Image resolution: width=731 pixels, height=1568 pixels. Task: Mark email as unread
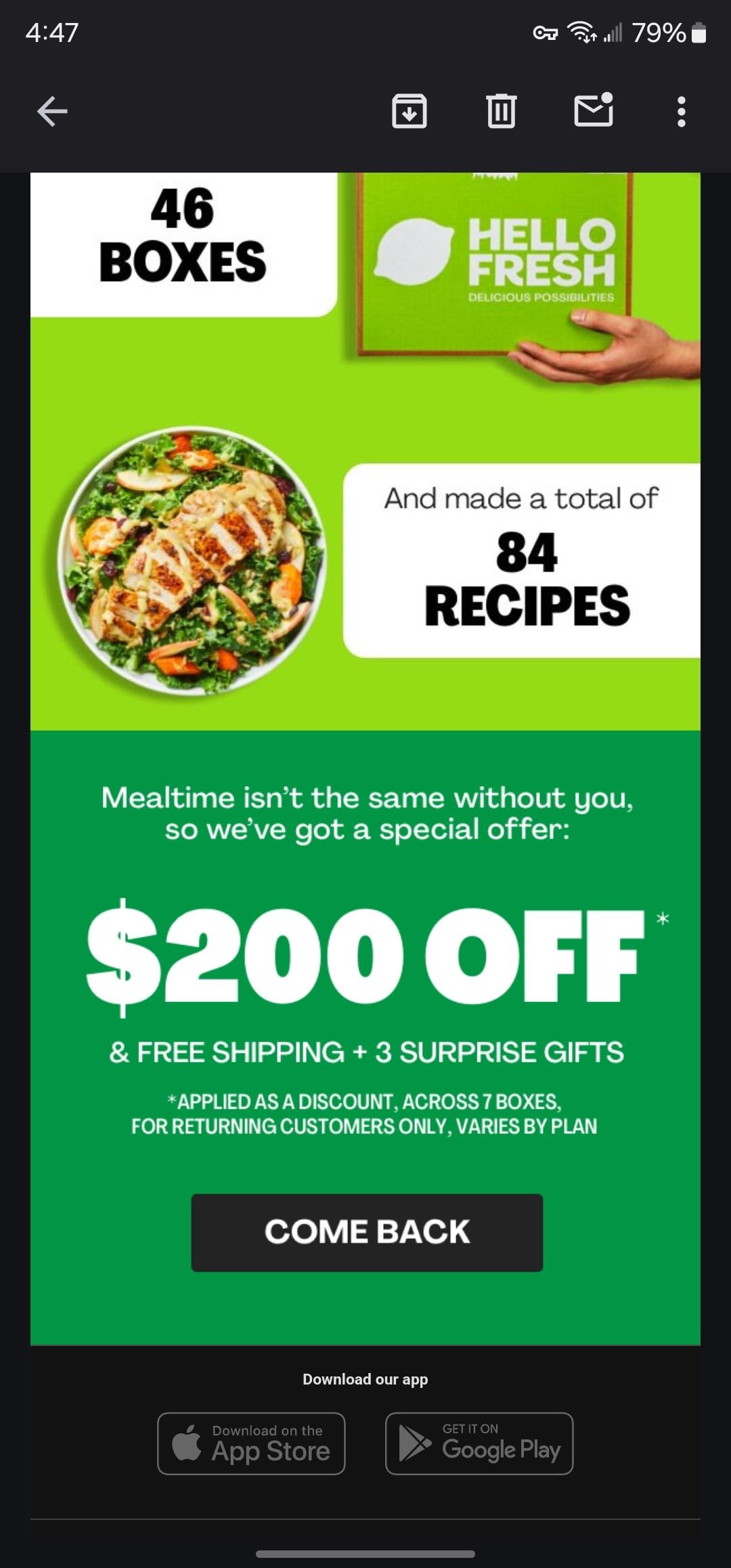pos(594,110)
